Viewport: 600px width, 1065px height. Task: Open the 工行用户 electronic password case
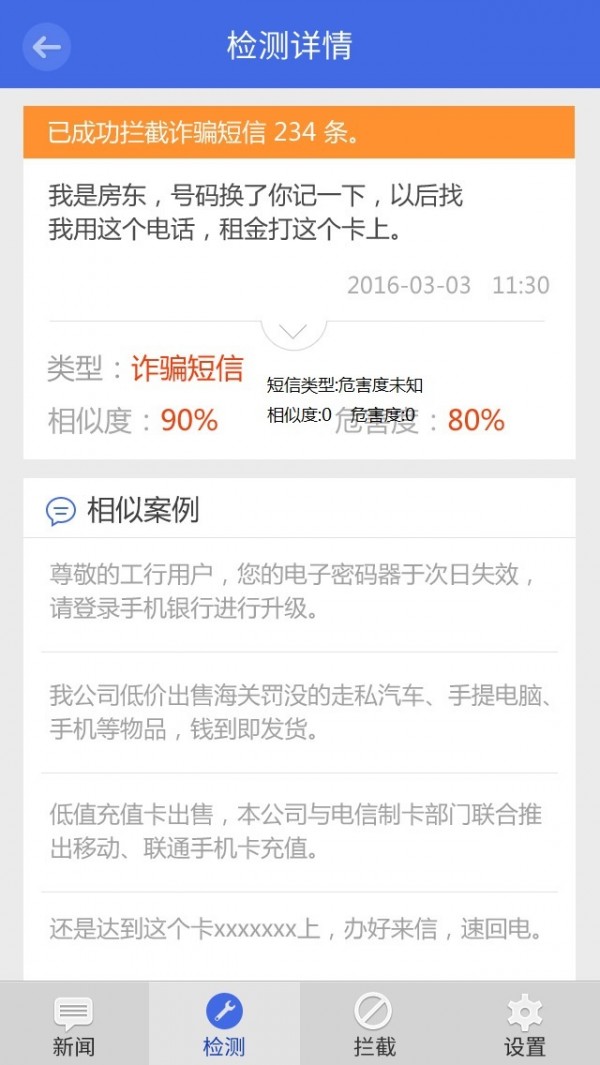coord(298,591)
